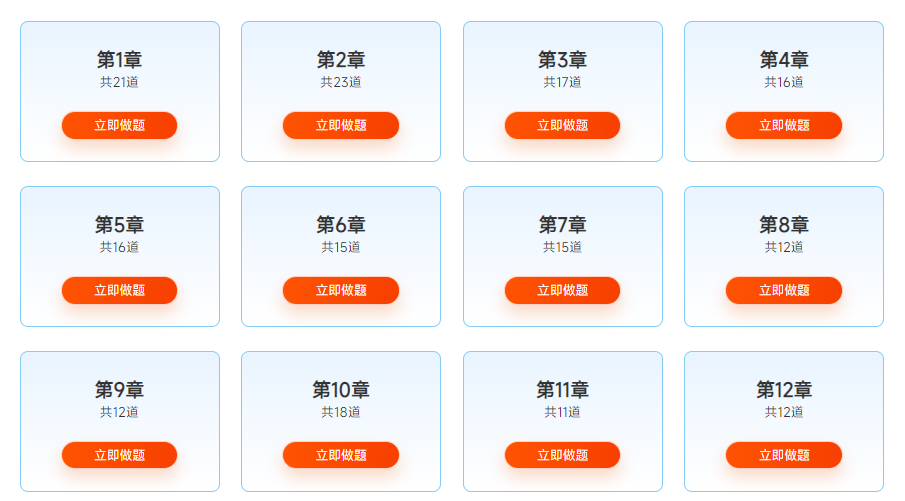Screen dimensions: 905x501
Task: Tap 立即做题 under 第12章
Action: [x=784, y=455]
